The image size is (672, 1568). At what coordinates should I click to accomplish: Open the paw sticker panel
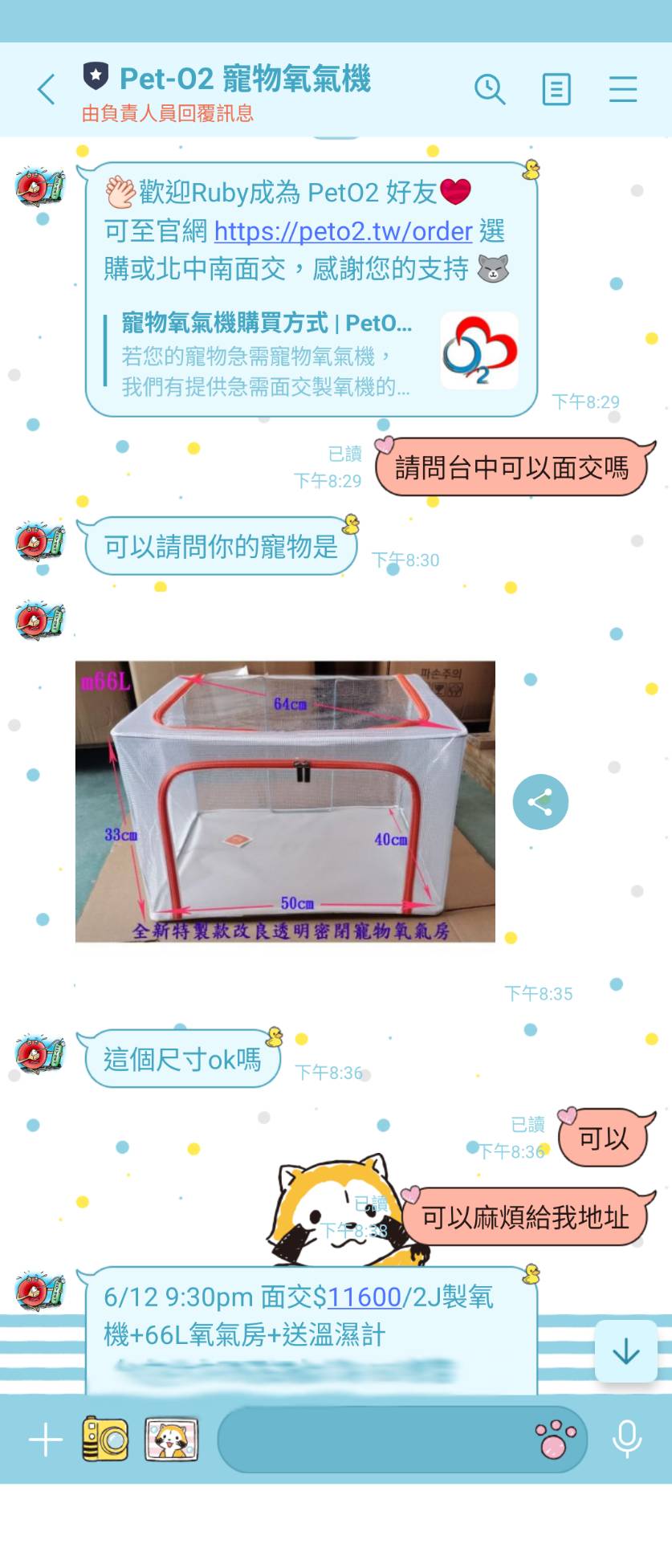(x=555, y=1439)
